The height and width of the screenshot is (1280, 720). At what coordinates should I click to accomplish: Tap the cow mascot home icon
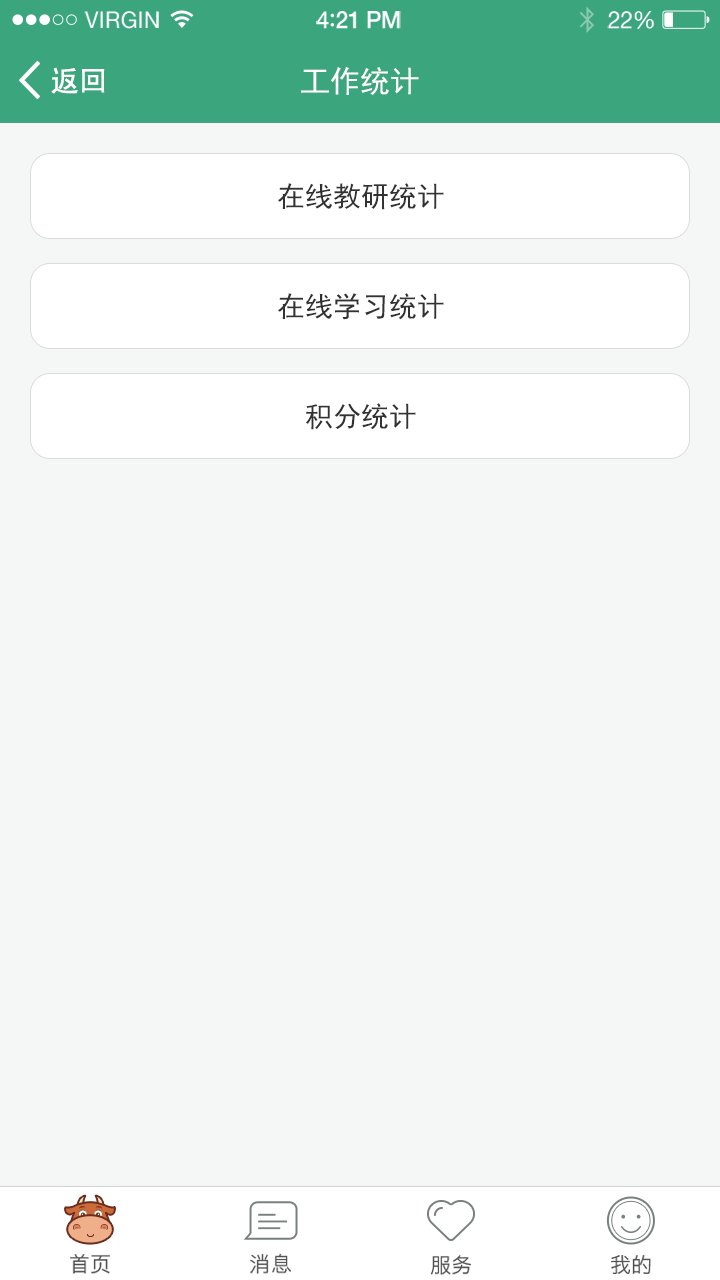tap(89, 1219)
